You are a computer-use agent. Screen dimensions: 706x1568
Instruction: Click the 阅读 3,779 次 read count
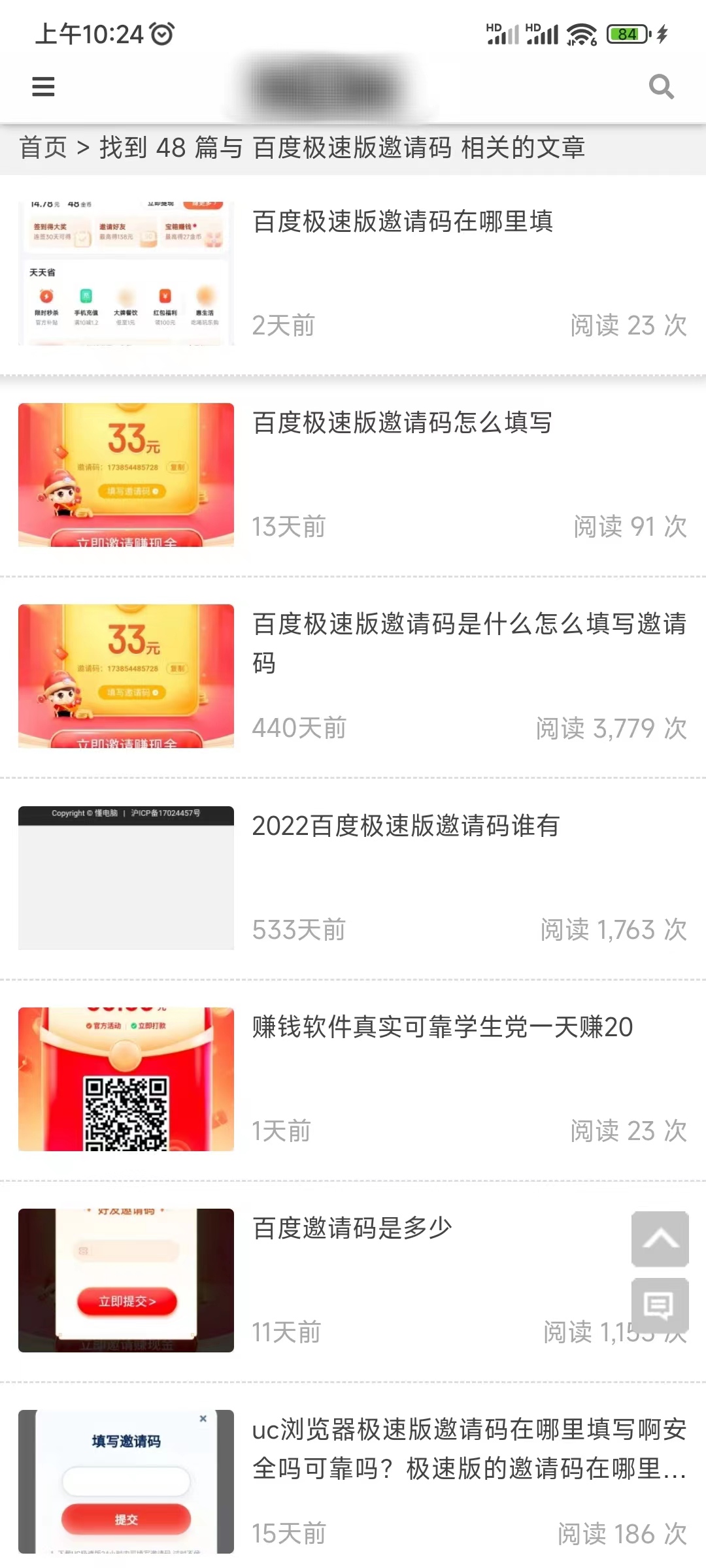point(609,728)
